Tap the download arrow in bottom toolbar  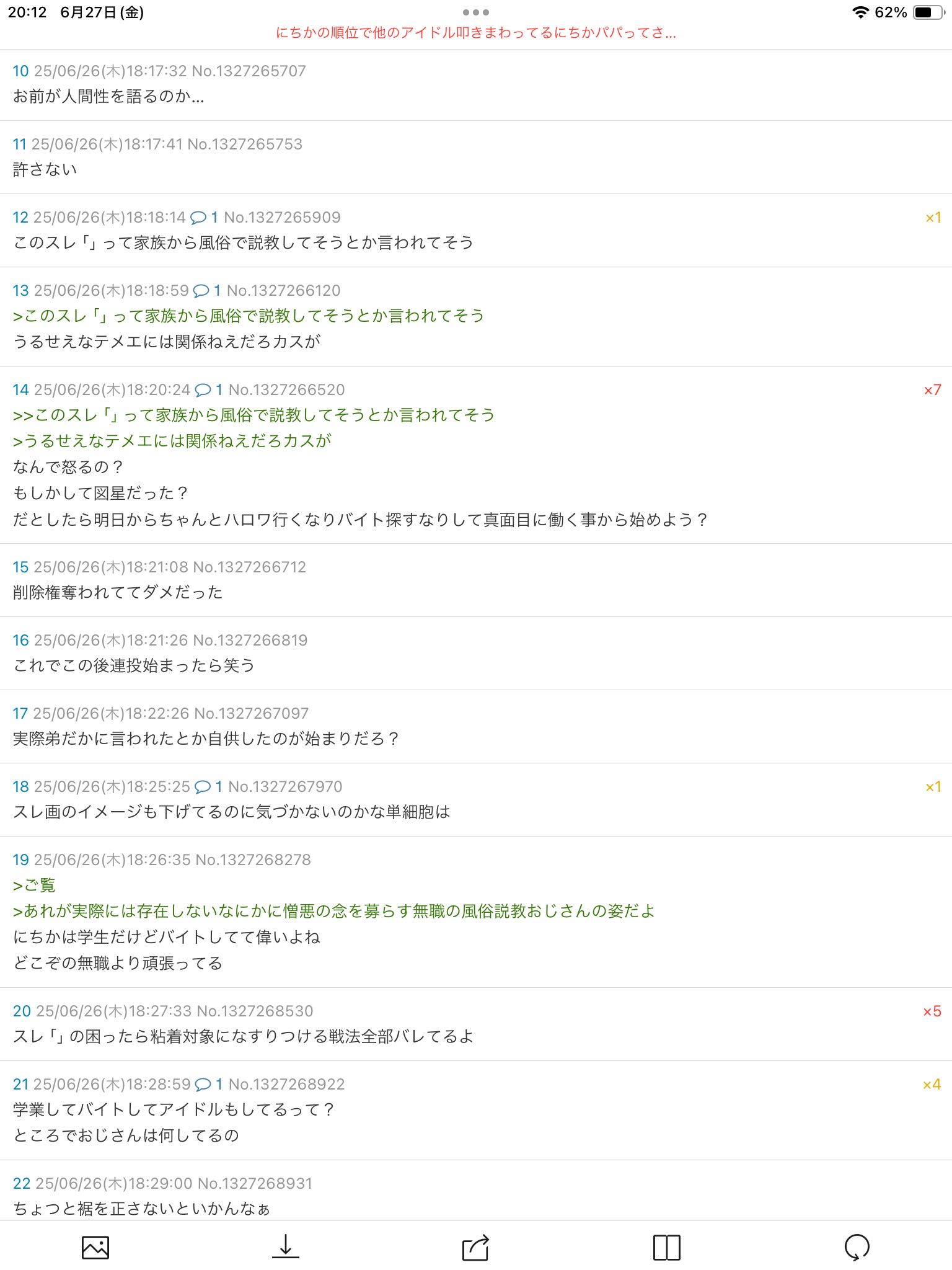285,1247
